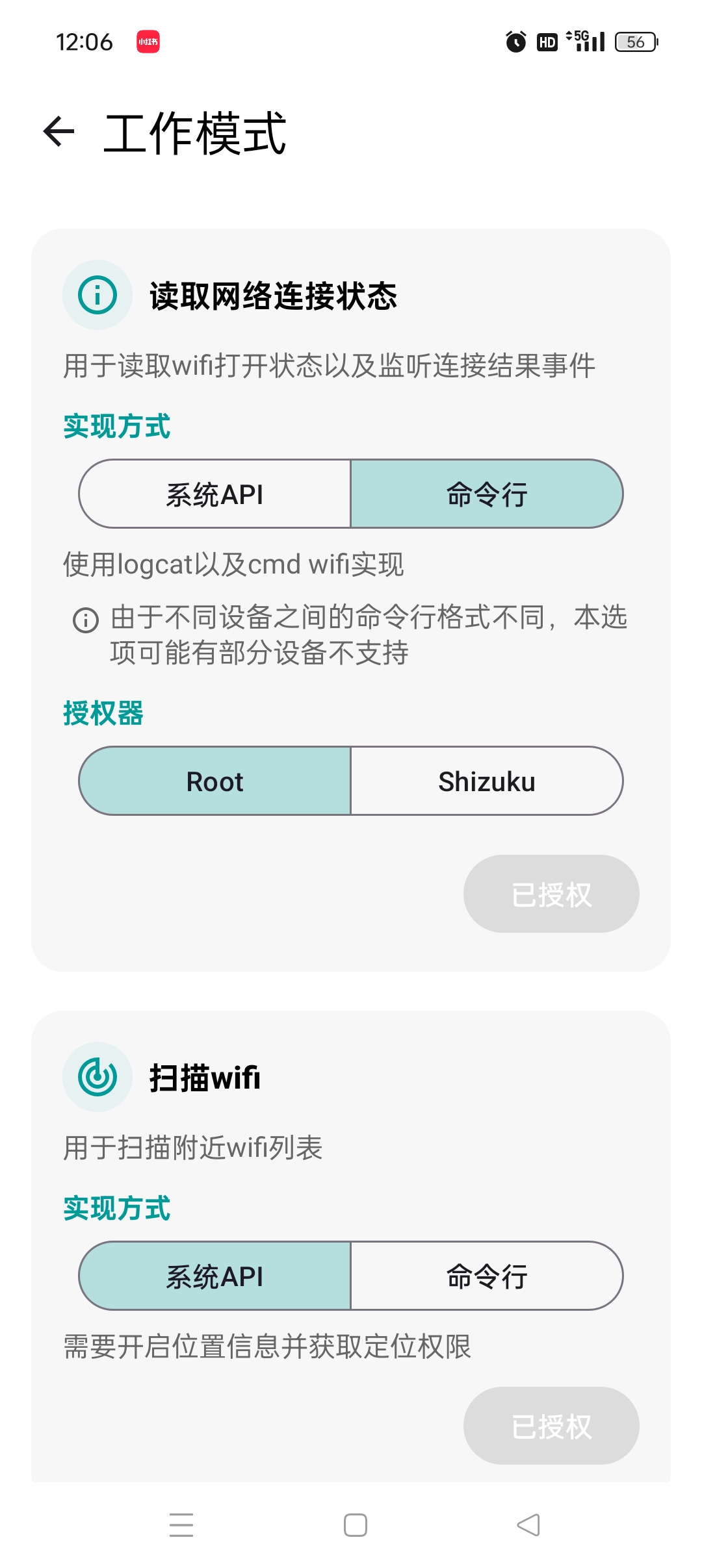
Task: Tap 已授权 button under 读取网络连接状态
Action: pyautogui.click(x=551, y=894)
